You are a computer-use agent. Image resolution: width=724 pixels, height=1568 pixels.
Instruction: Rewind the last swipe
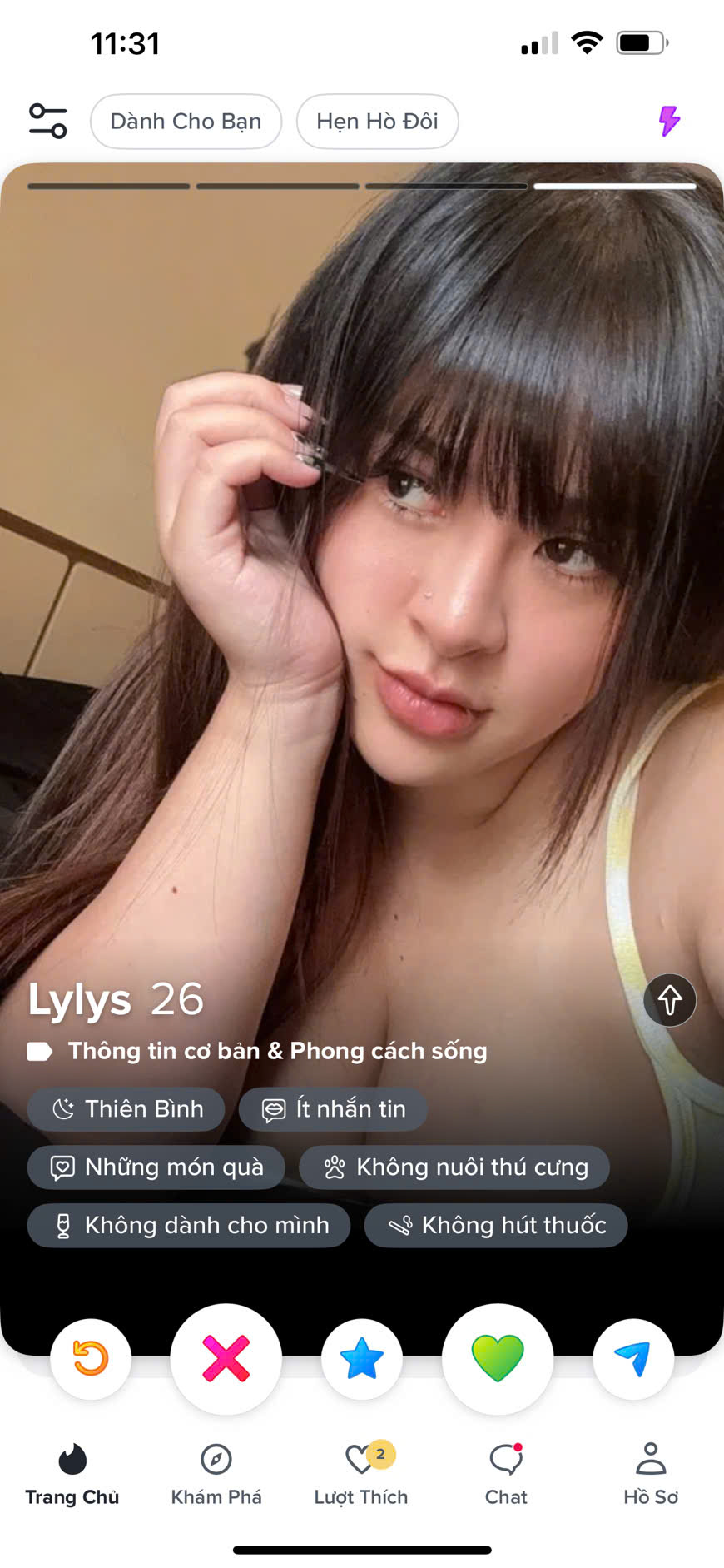pos(91,1358)
